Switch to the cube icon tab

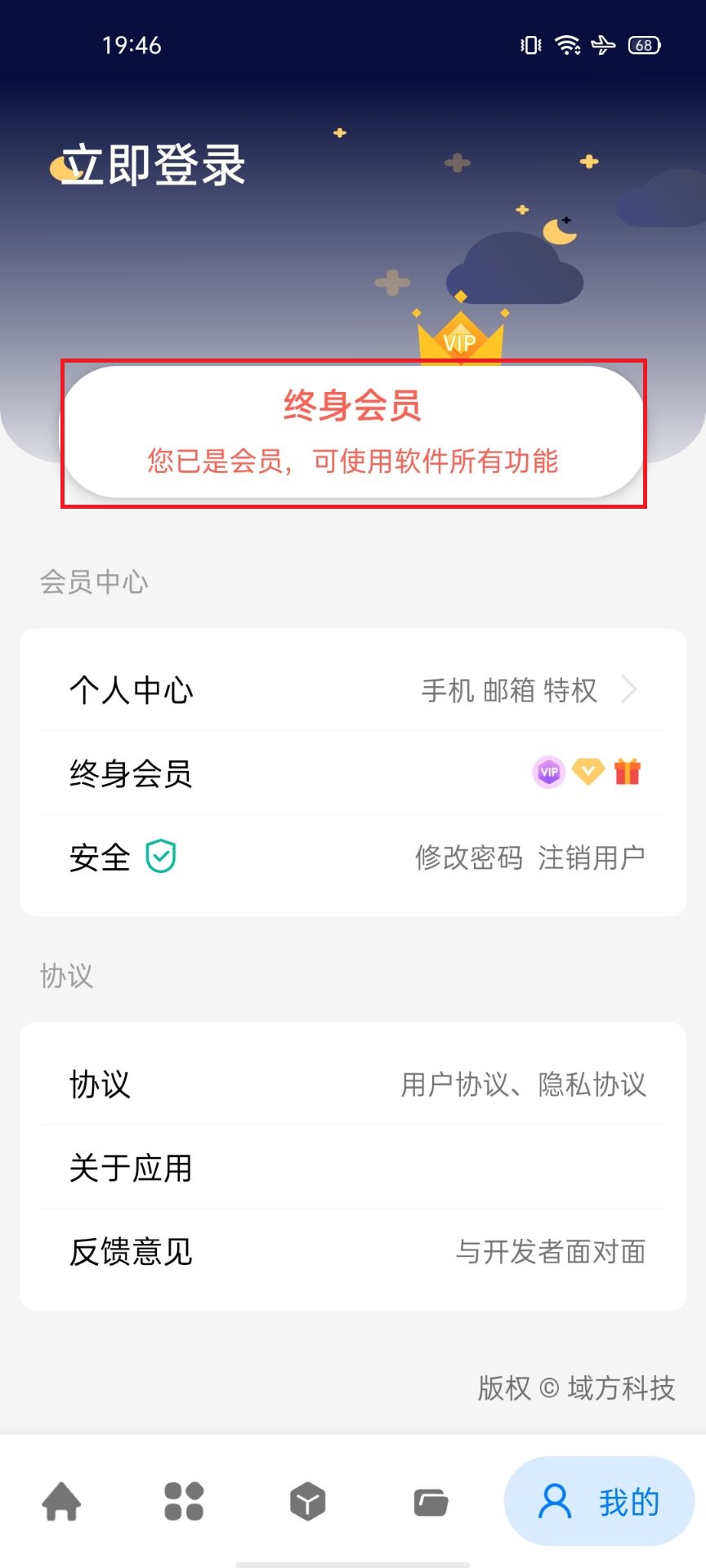pos(308,1501)
